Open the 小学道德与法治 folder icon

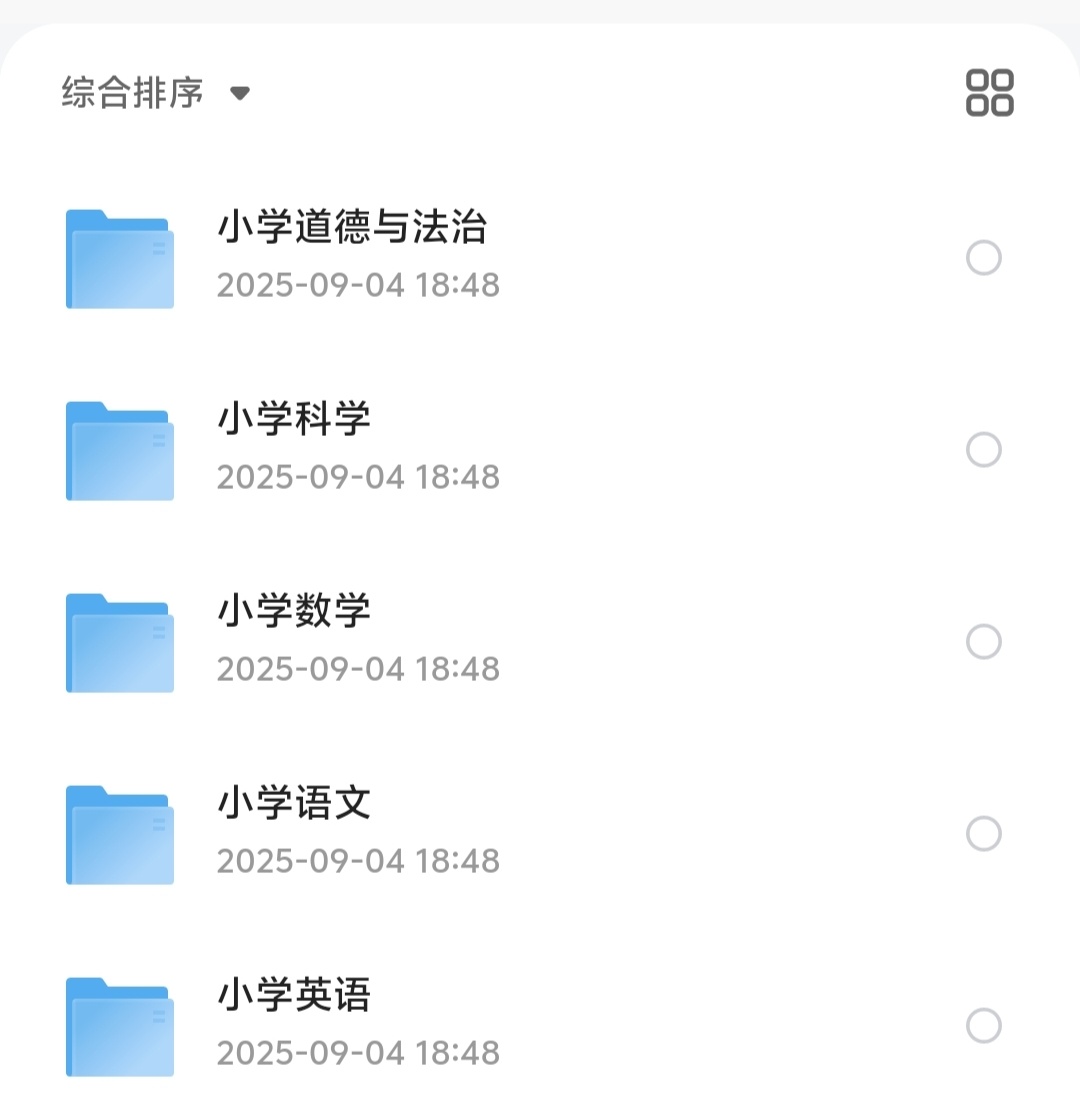click(119, 257)
